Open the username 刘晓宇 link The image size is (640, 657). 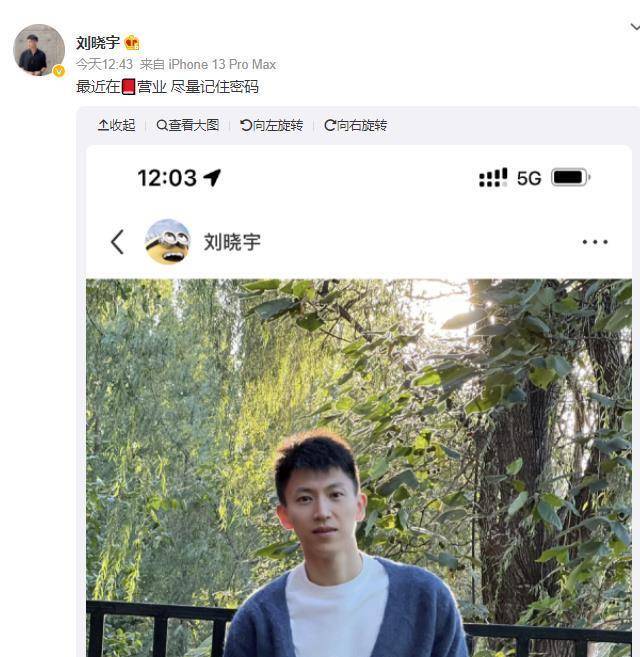[98, 42]
